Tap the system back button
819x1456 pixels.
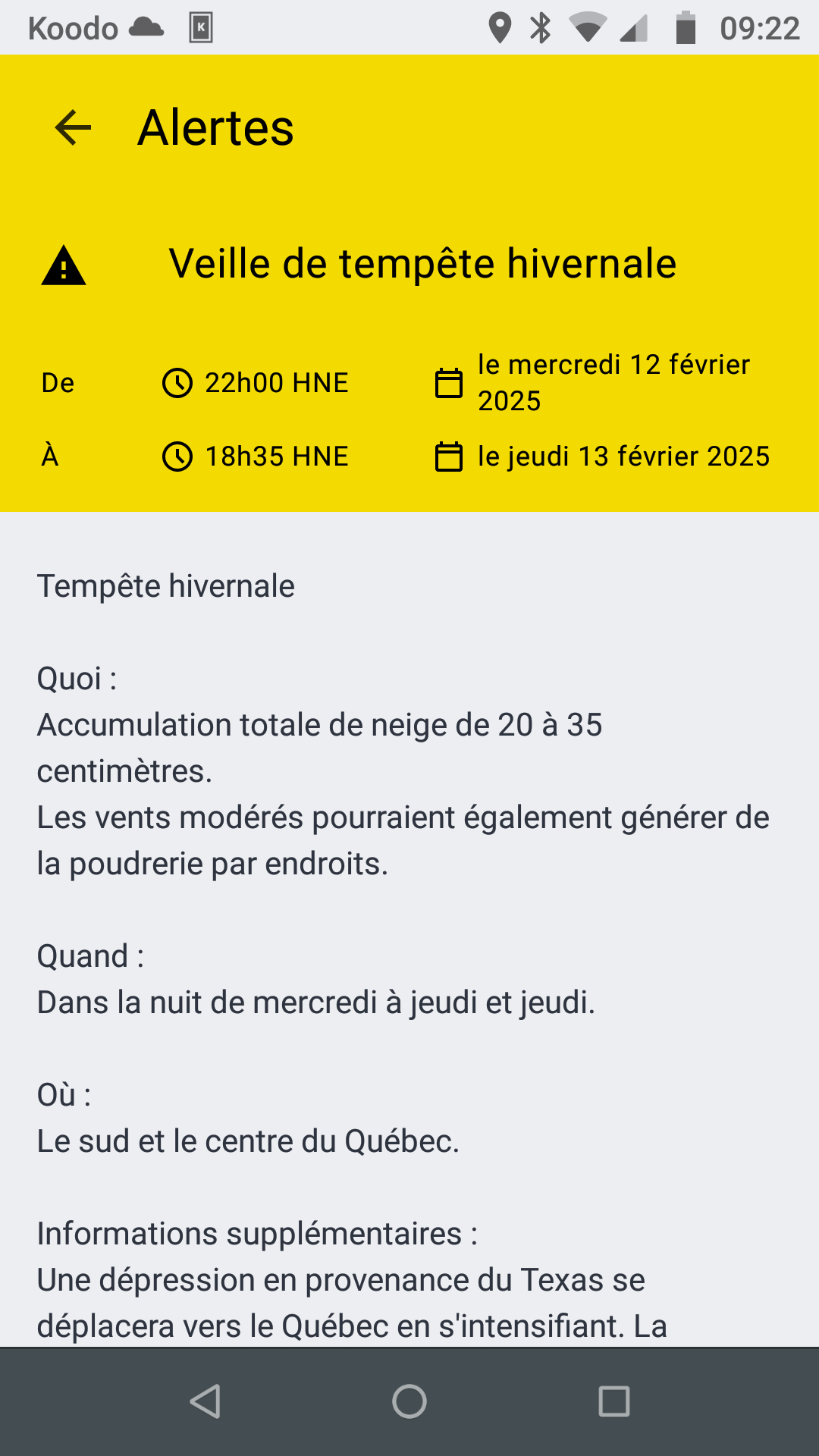coord(205,1401)
